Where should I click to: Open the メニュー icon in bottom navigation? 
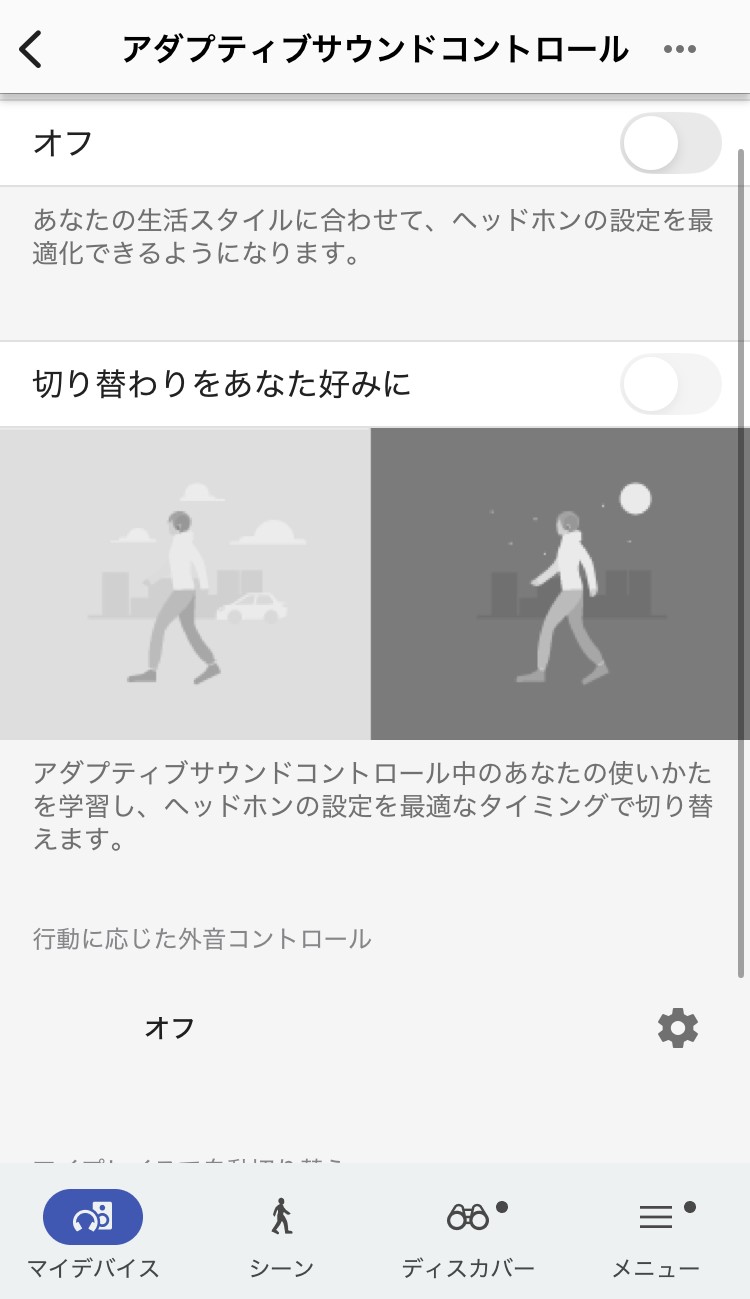click(x=655, y=1217)
